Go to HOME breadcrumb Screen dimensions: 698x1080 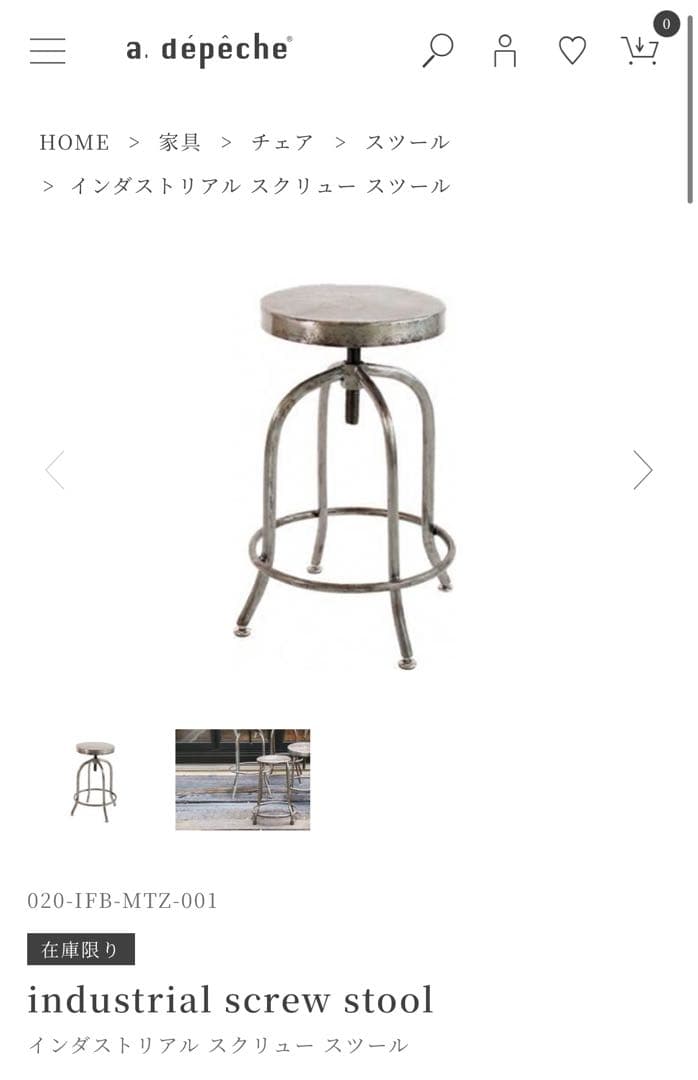[x=74, y=142]
